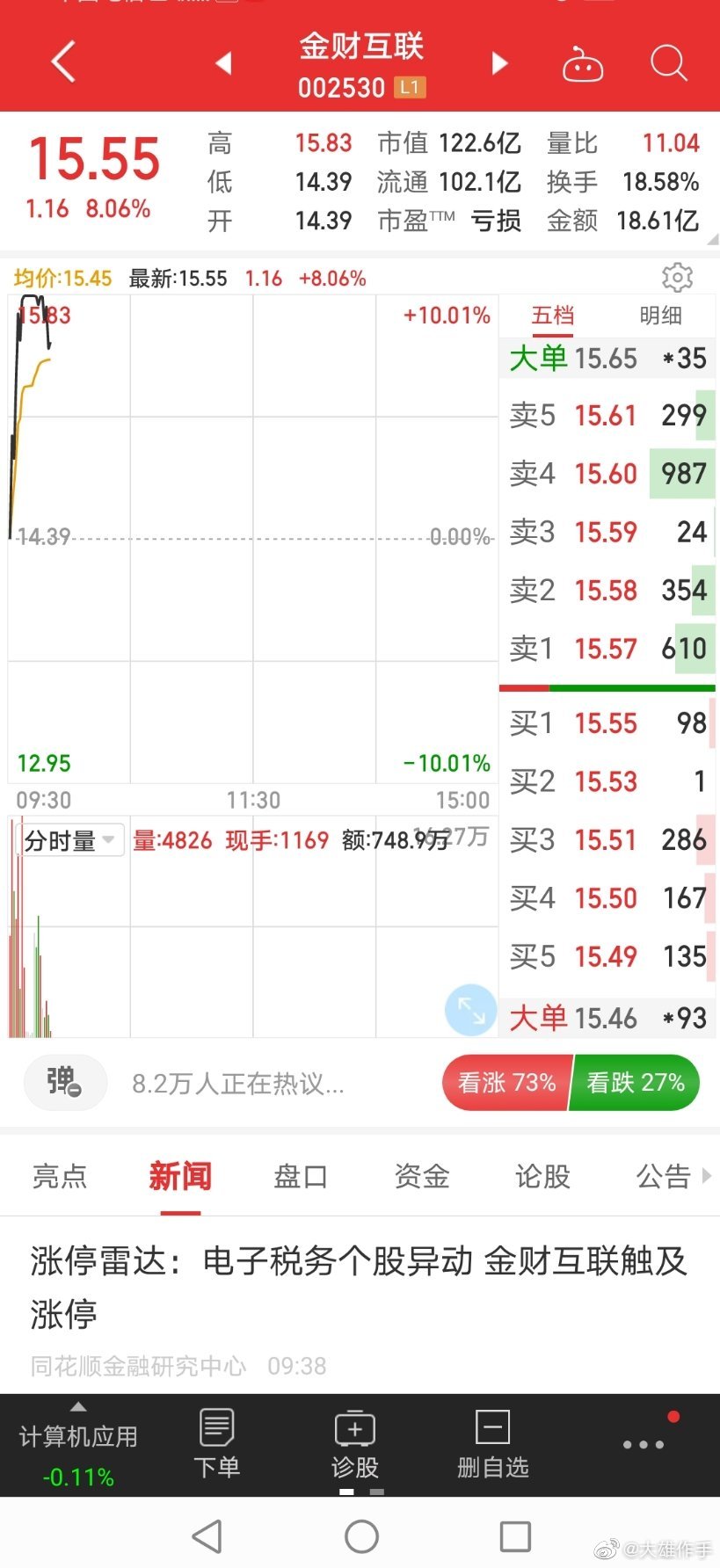720x1568 pixels.
Task: Select the 五档 tab
Action: pyautogui.click(x=553, y=316)
